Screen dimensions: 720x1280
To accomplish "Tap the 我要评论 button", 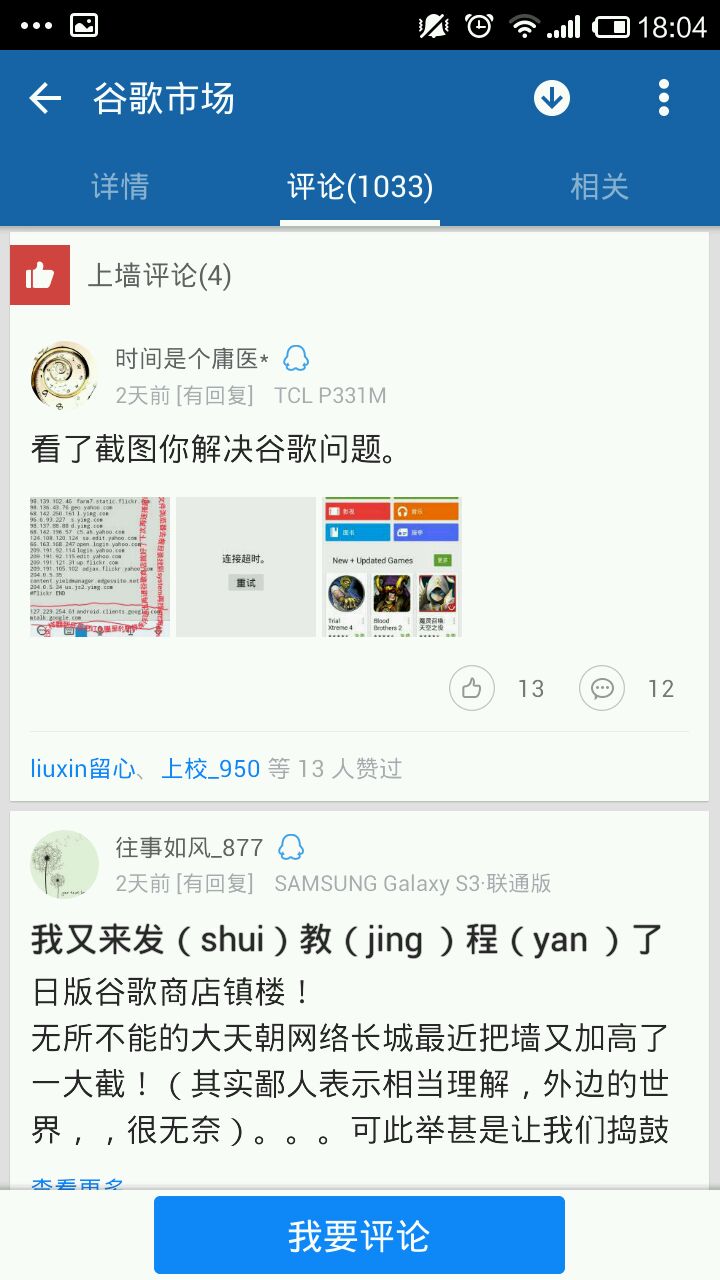I will [359, 1235].
